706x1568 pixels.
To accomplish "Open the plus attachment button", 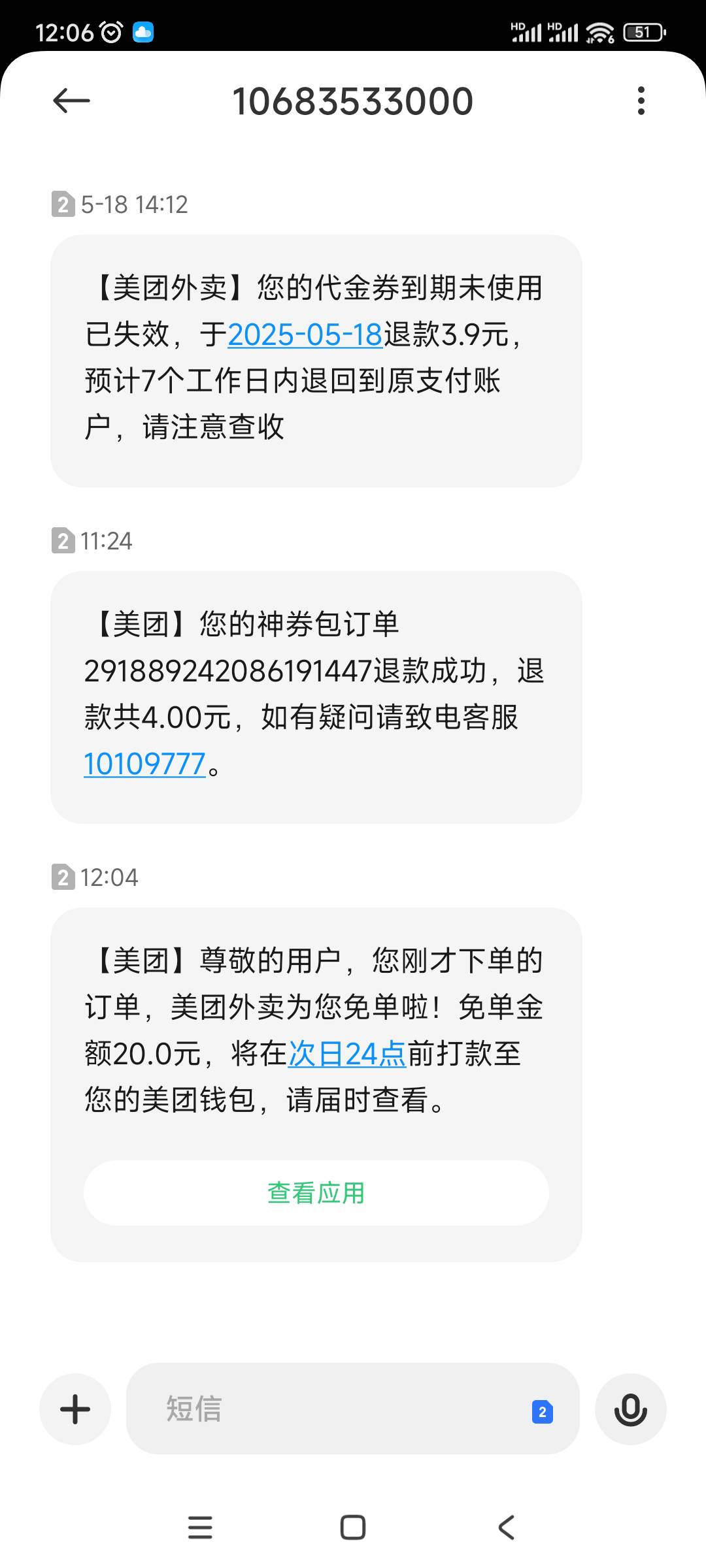I will pos(75,1409).
